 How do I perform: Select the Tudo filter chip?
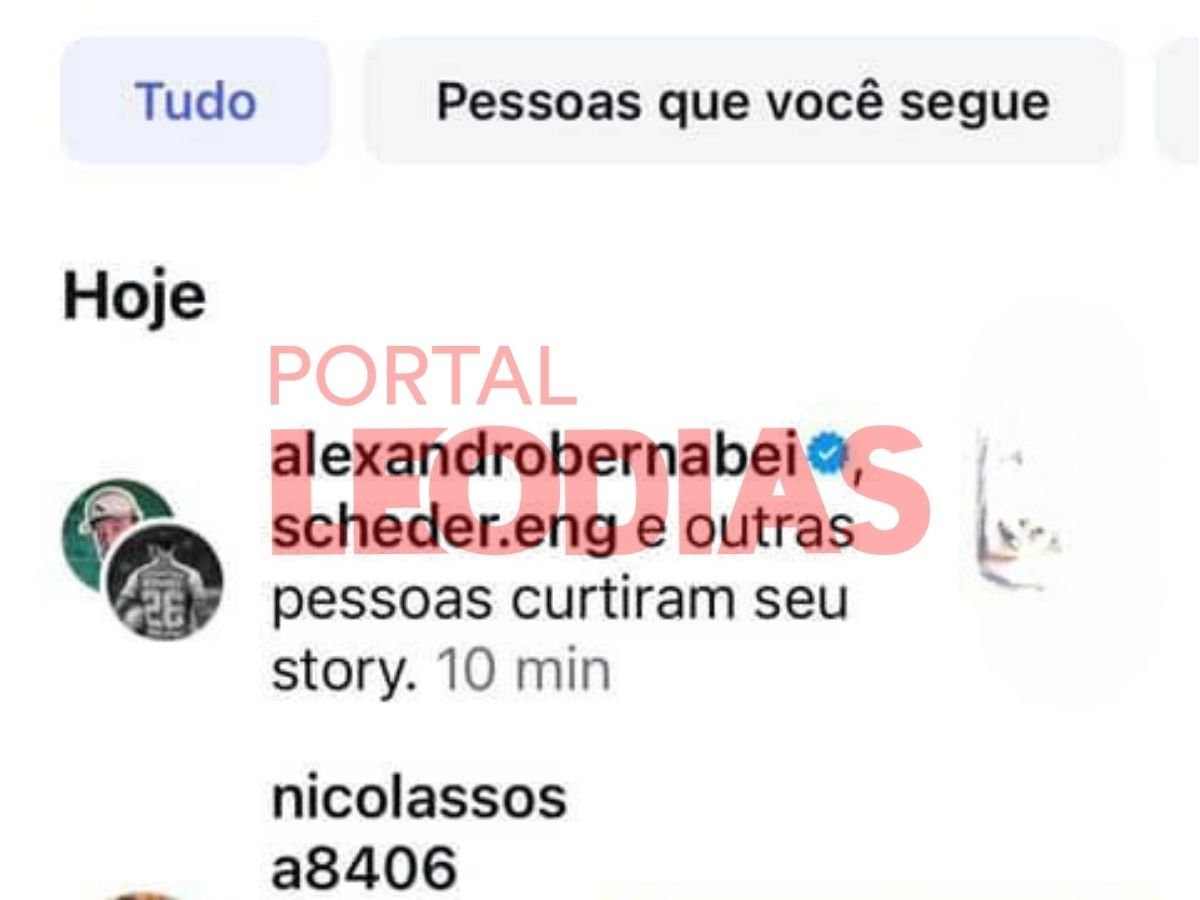pyautogui.click(x=196, y=102)
